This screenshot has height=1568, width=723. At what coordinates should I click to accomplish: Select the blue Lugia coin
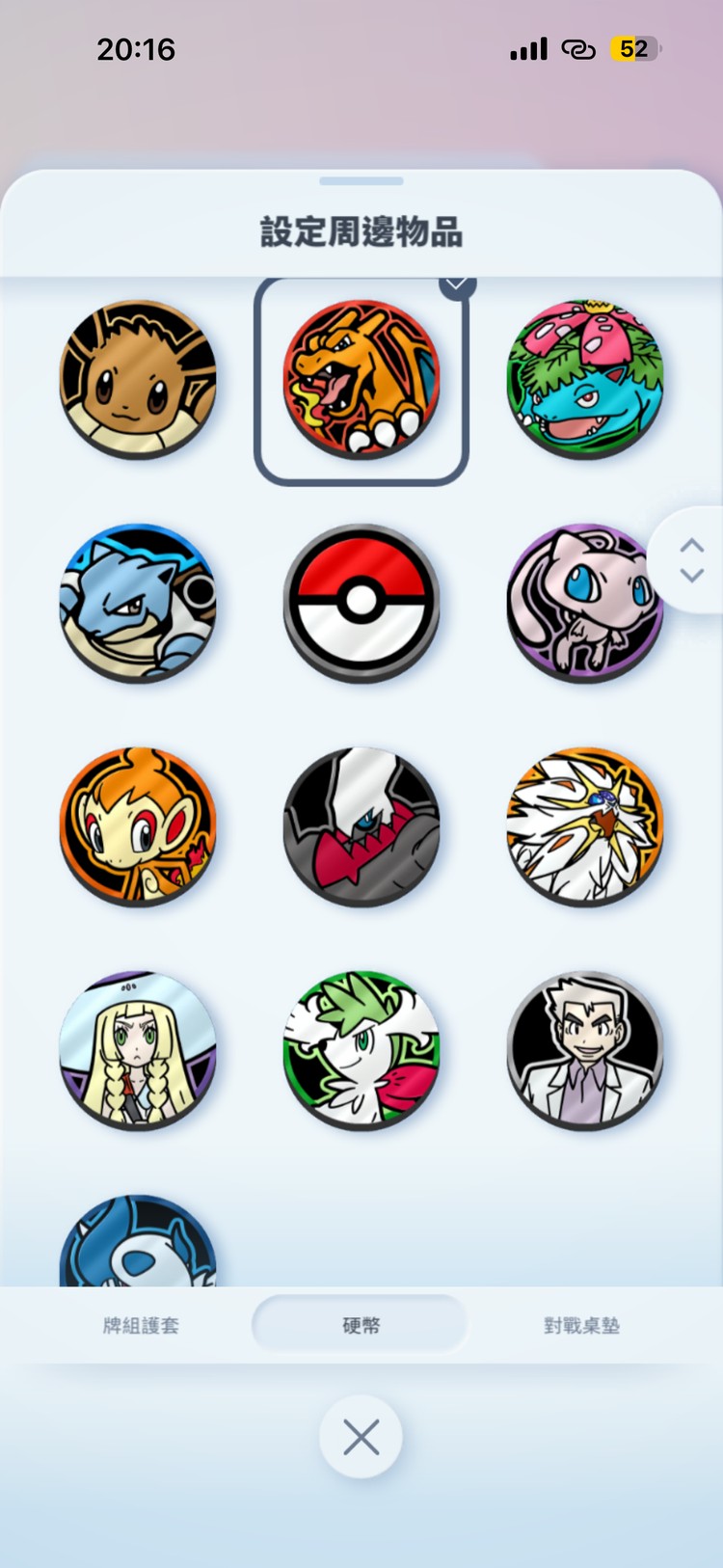point(138,1244)
